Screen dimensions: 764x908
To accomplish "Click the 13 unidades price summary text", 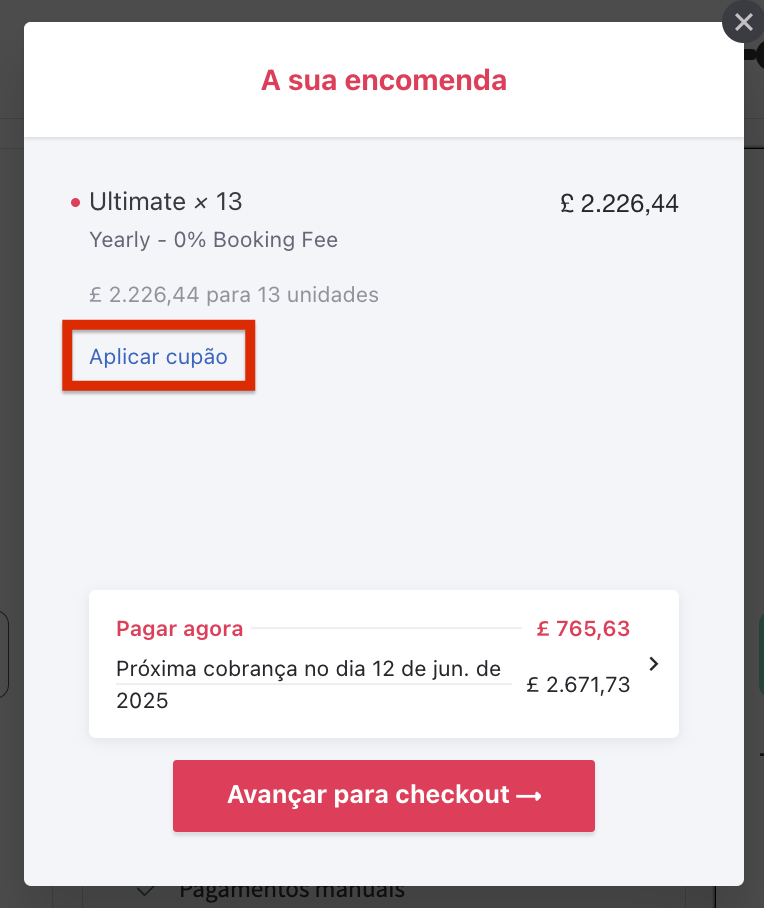I will point(233,294).
